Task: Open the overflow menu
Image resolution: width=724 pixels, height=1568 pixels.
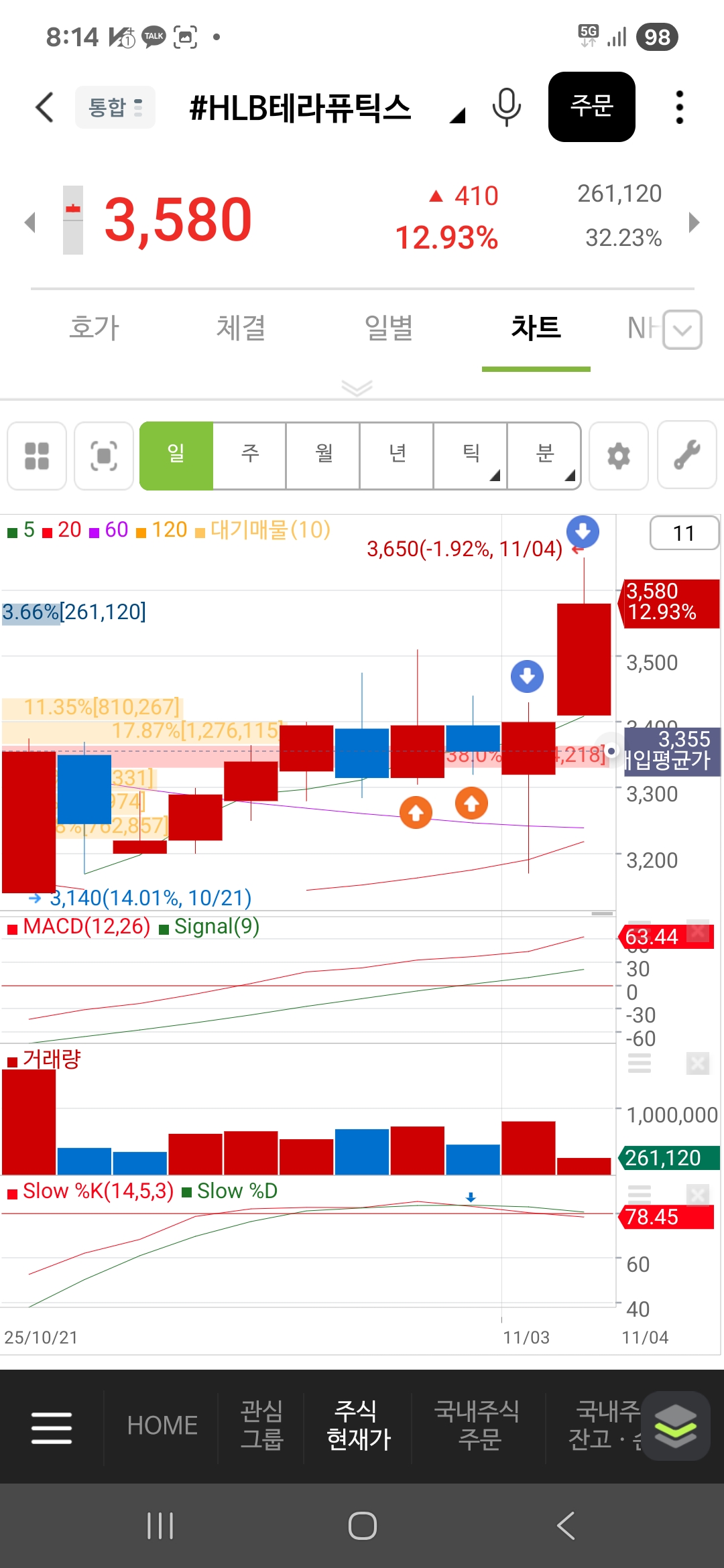Action: pos(679,107)
